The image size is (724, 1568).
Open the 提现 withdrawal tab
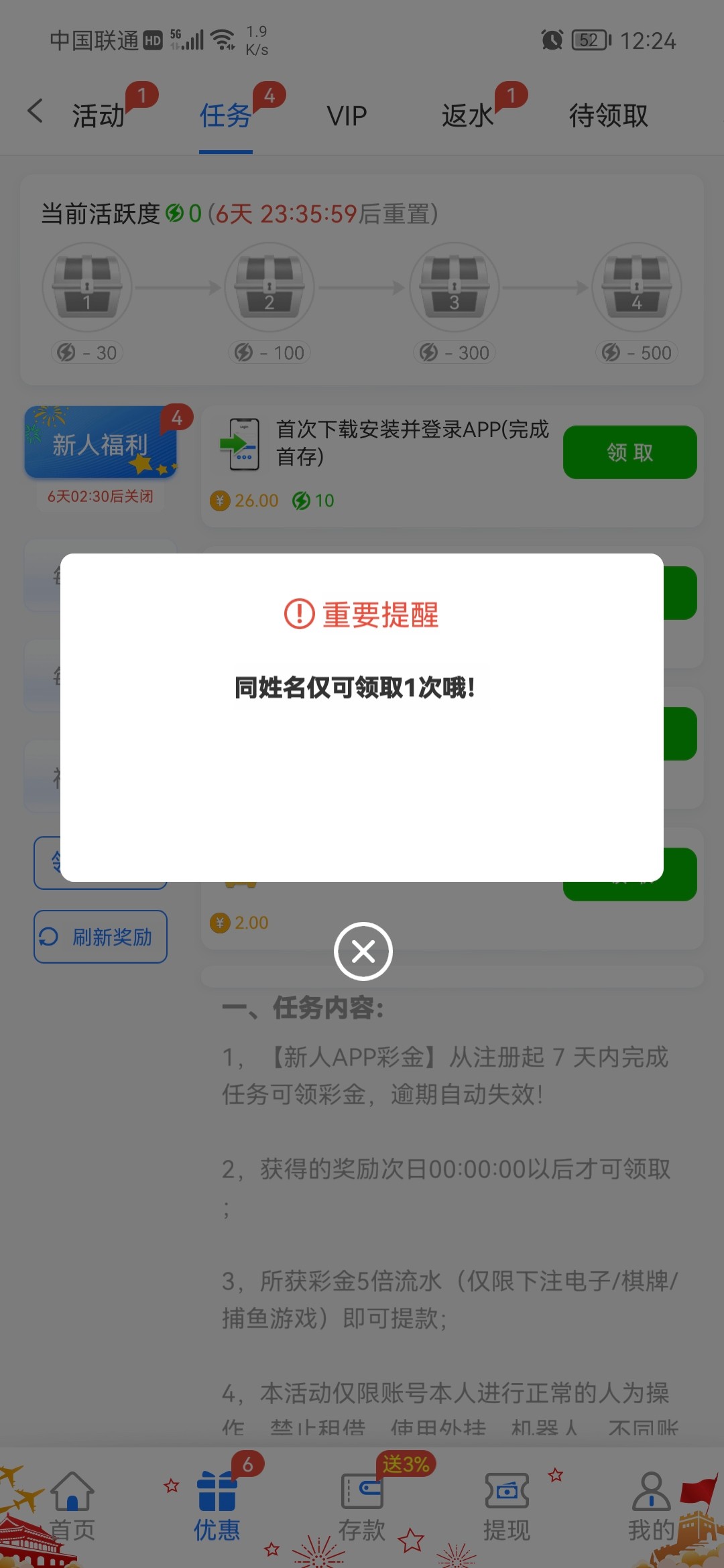point(507,1504)
